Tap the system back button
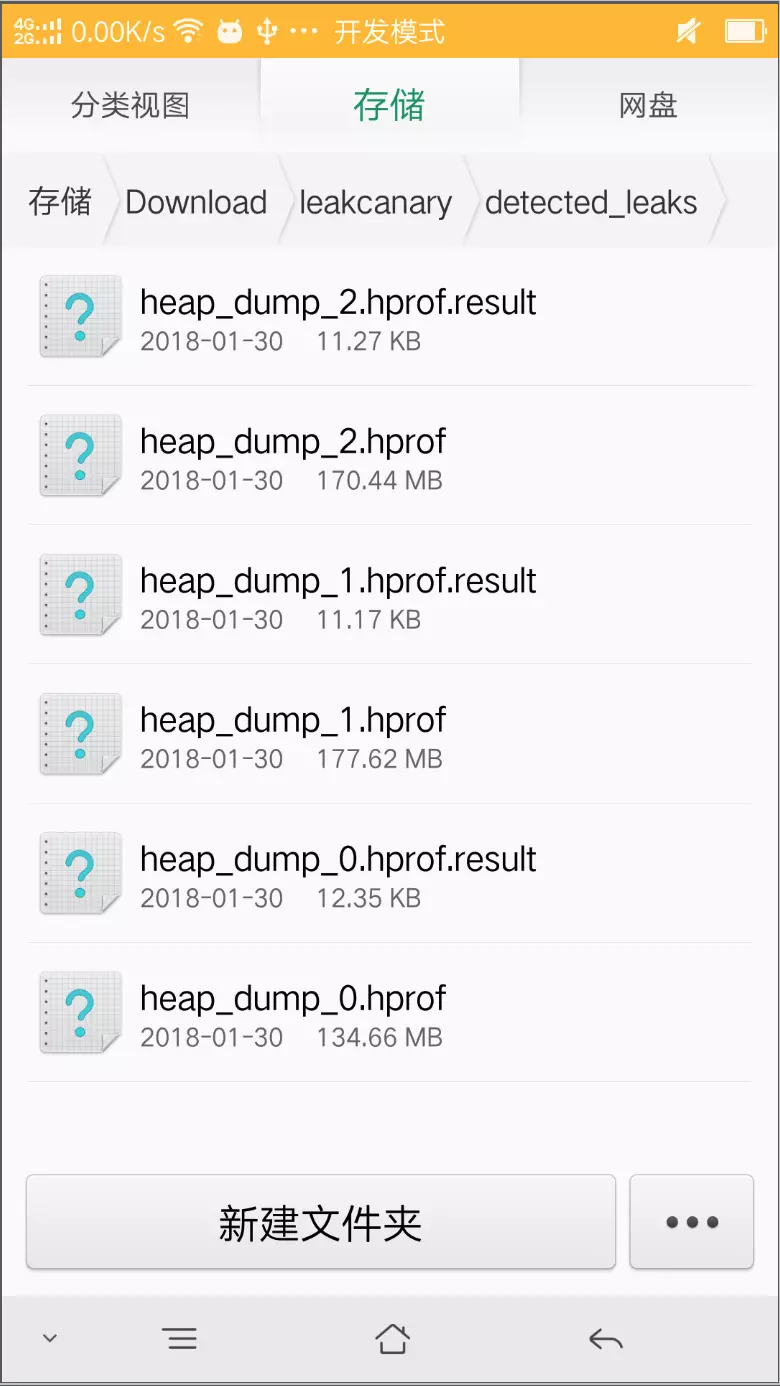Screen dimensions: 780x1386 606,1339
